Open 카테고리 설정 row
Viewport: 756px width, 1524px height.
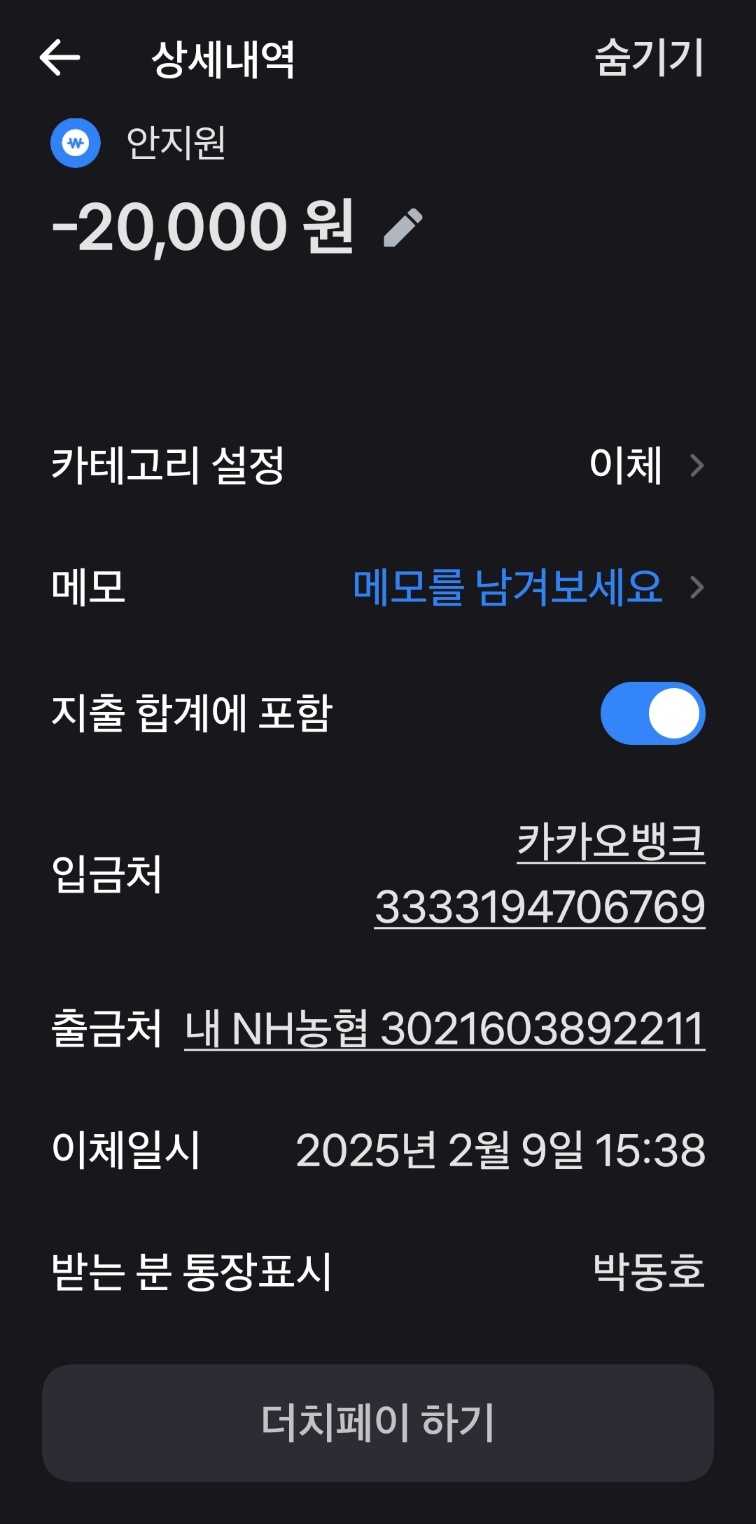[x=378, y=465]
